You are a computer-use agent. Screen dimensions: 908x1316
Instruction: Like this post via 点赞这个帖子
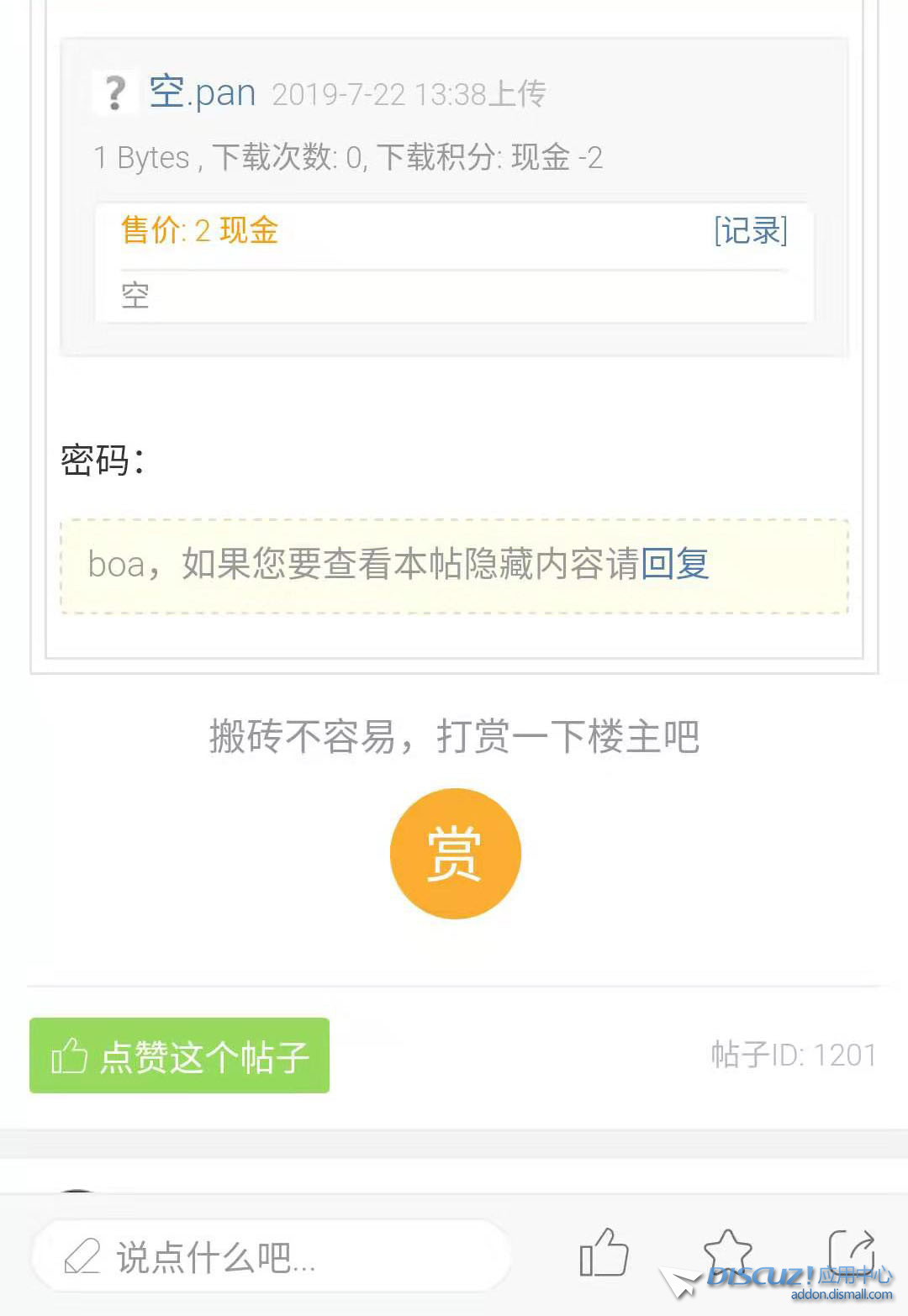pos(179,1055)
